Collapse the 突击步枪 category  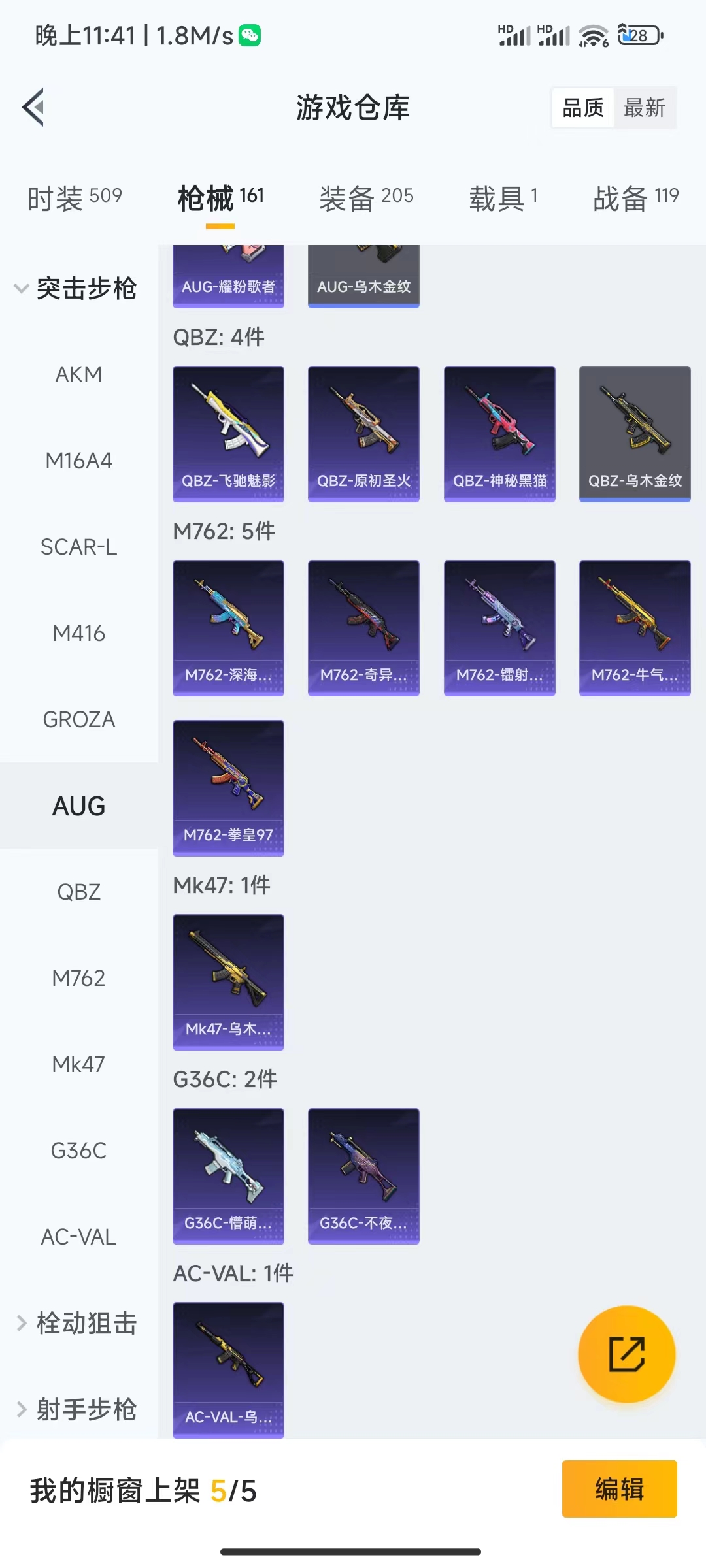tap(77, 288)
